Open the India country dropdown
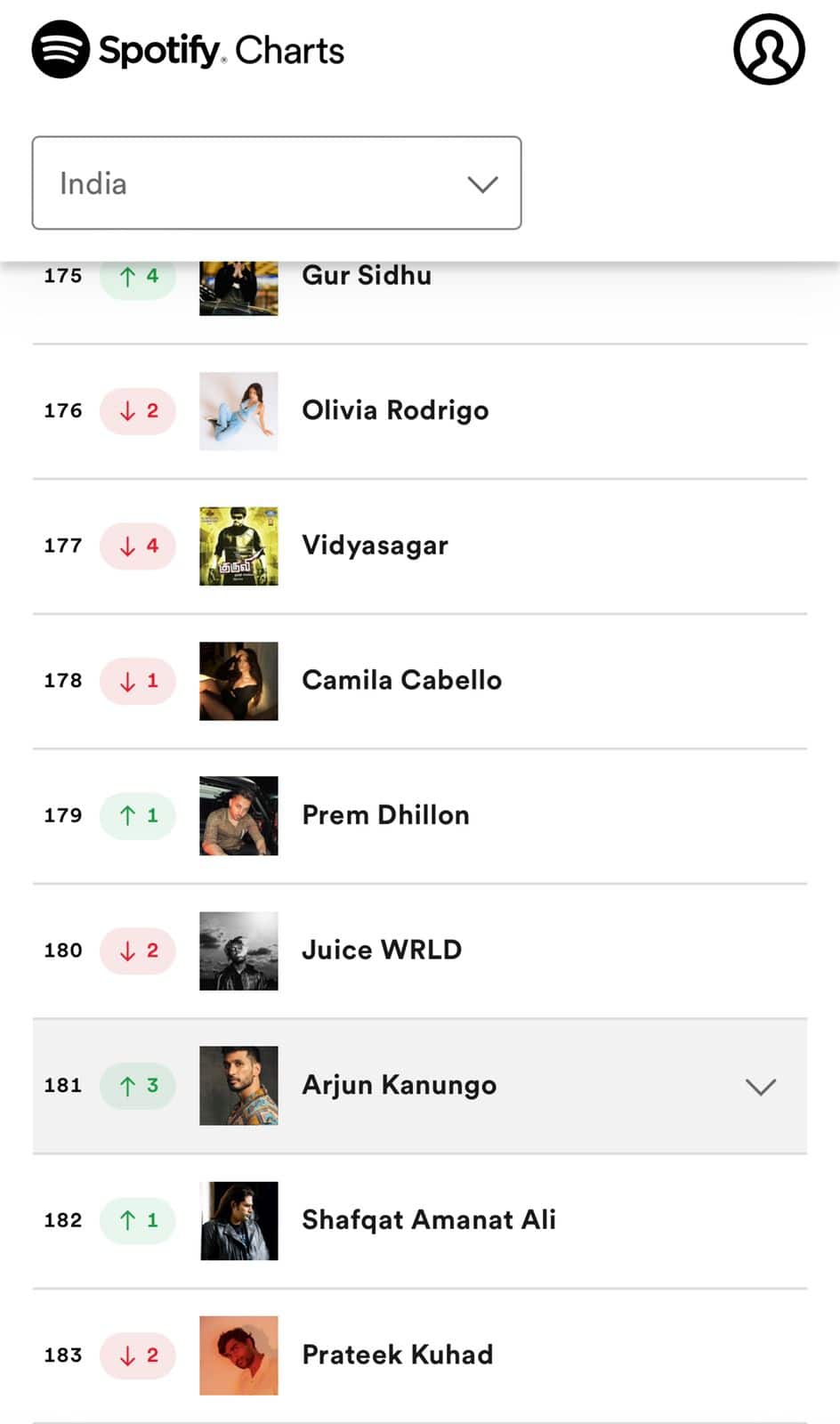Image resolution: width=840 pixels, height=1424 pixels. tap(277, 183)
